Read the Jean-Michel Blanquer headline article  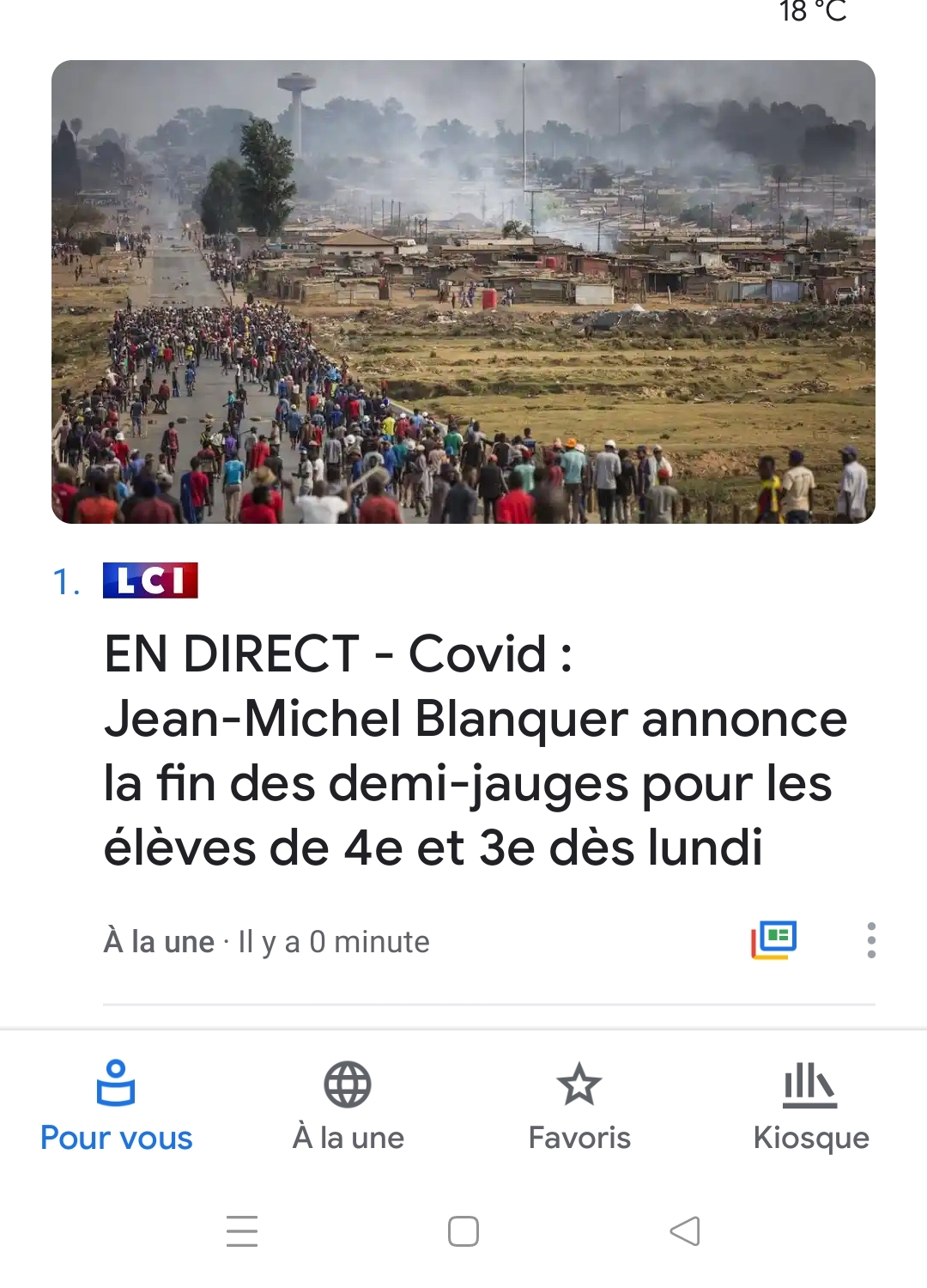[475, 750]
